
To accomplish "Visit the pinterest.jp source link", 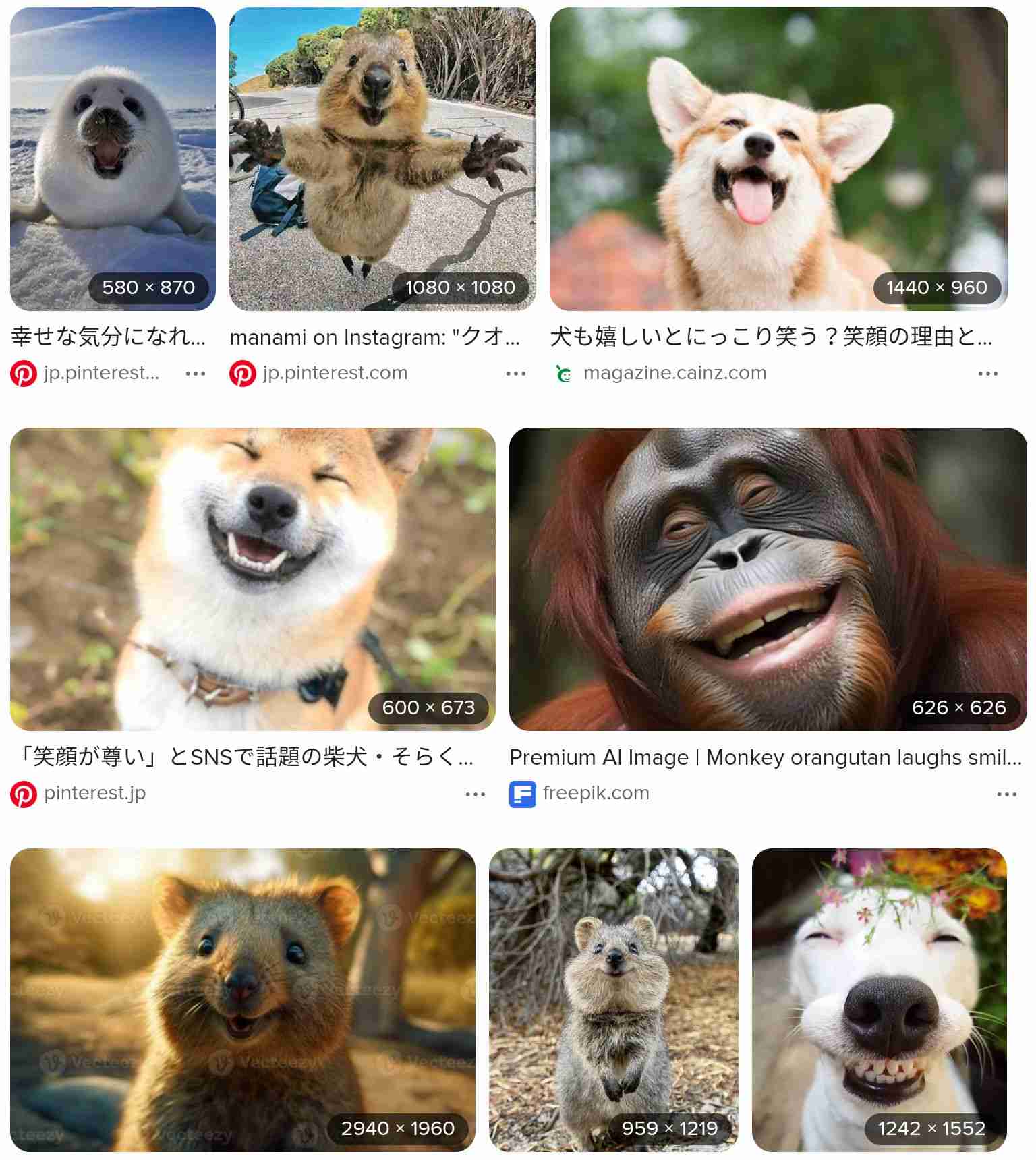I will (94, 793).
